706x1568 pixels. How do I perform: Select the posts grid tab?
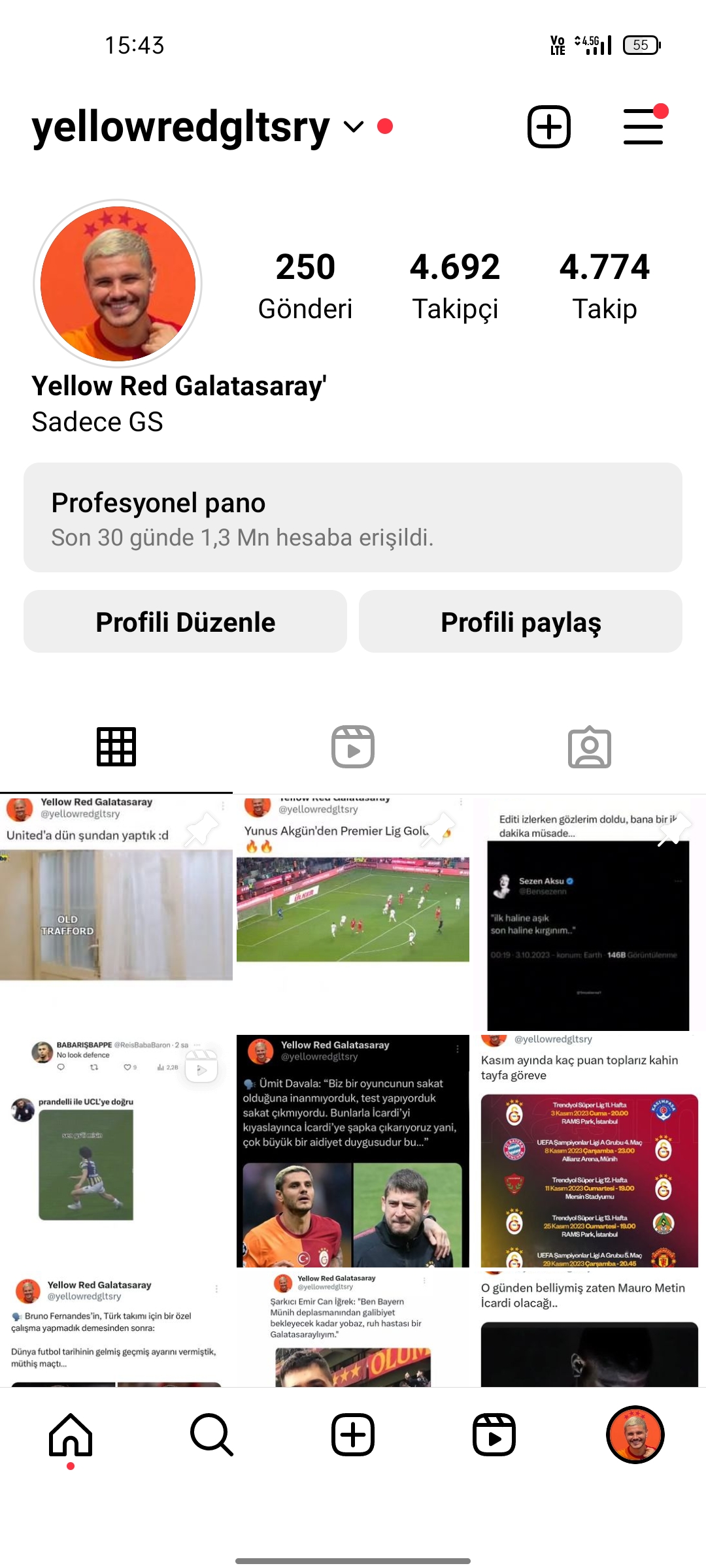(116, 747)
